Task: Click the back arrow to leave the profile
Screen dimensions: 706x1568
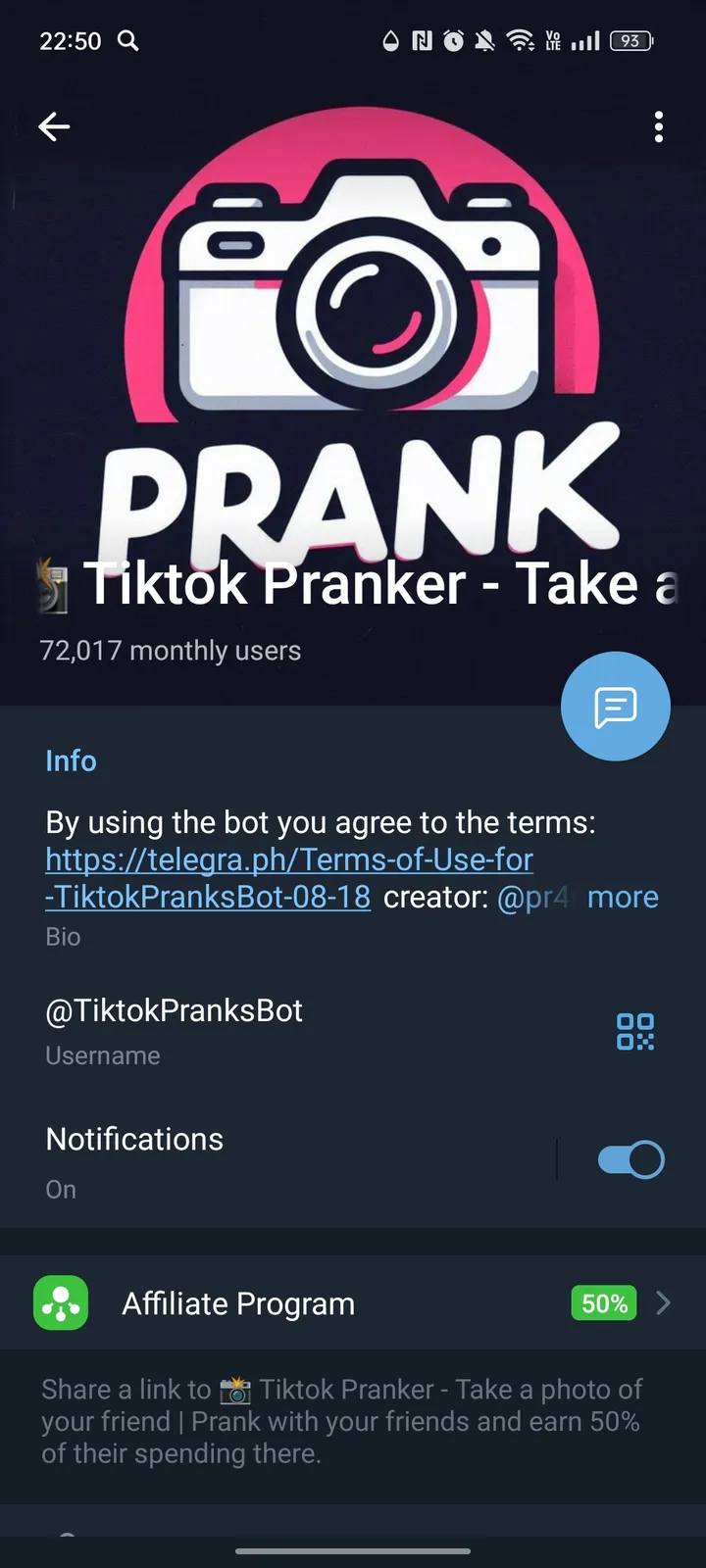Action: tap(54, 126)
